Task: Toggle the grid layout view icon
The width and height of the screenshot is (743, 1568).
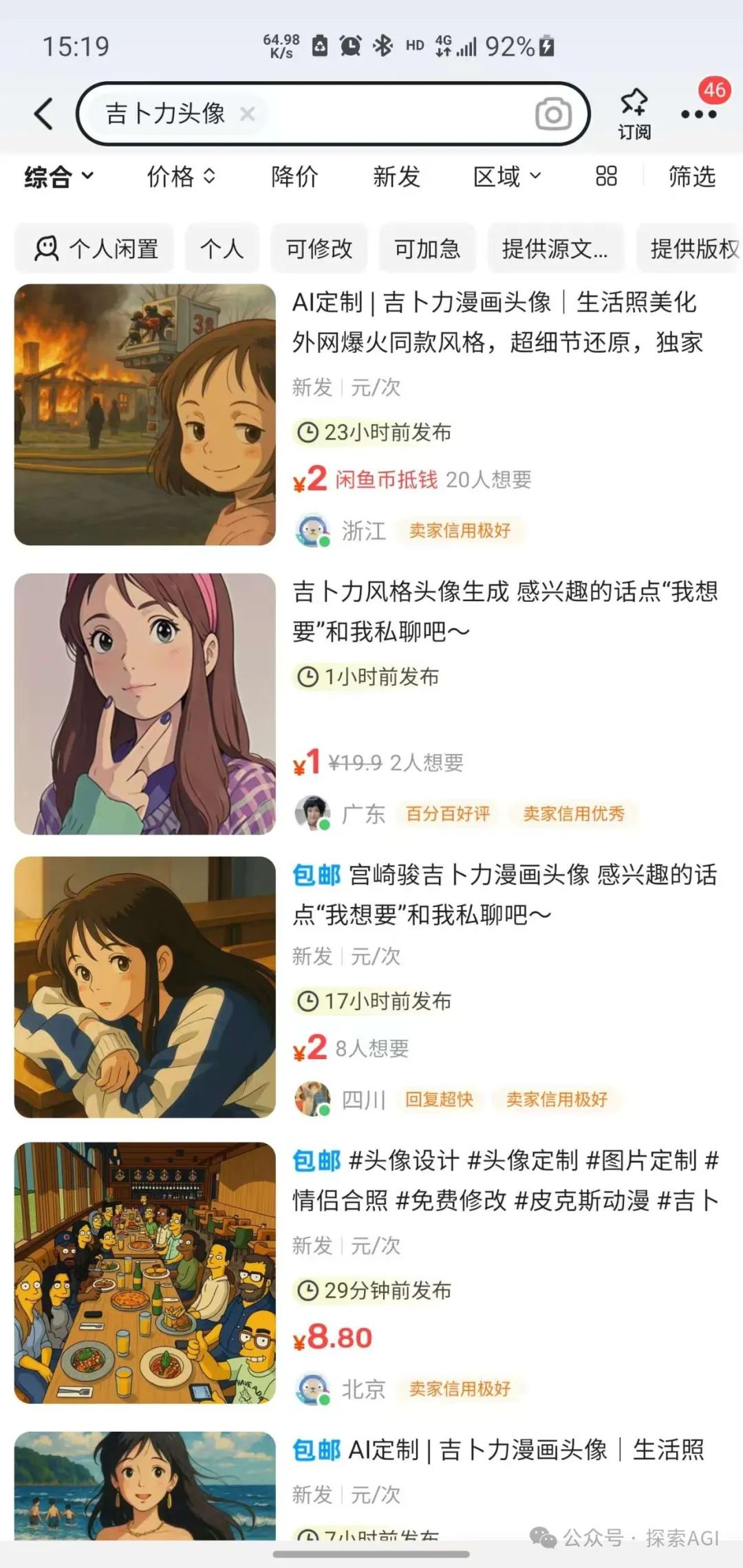Action: (606, 177)
